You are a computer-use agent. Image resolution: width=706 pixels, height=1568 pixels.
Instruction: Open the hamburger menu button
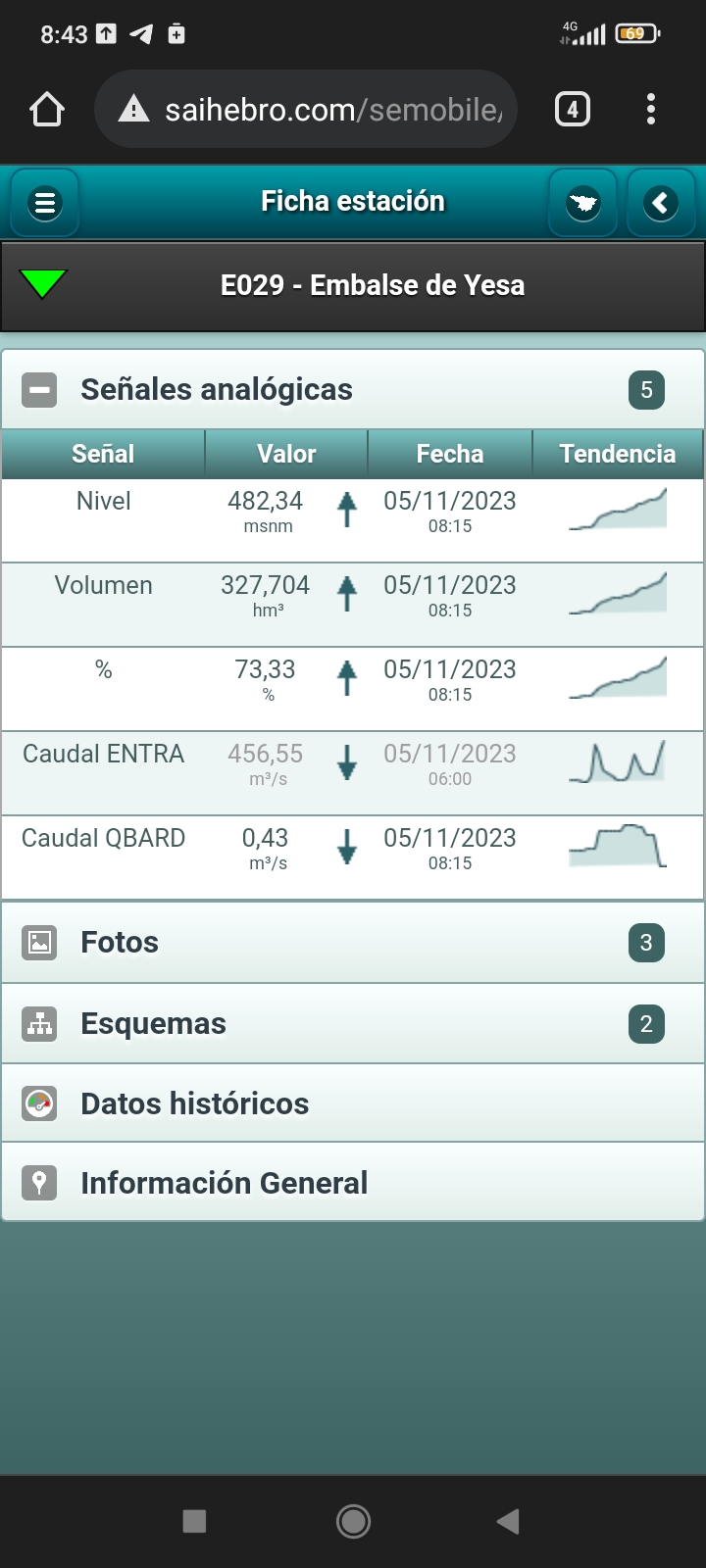pyautogui.click(x=44, y=203)
